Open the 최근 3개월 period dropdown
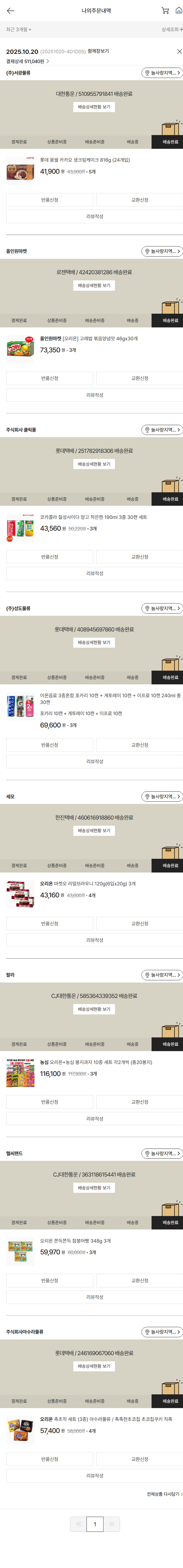The image size is (183, 1568). pos(19,29)
